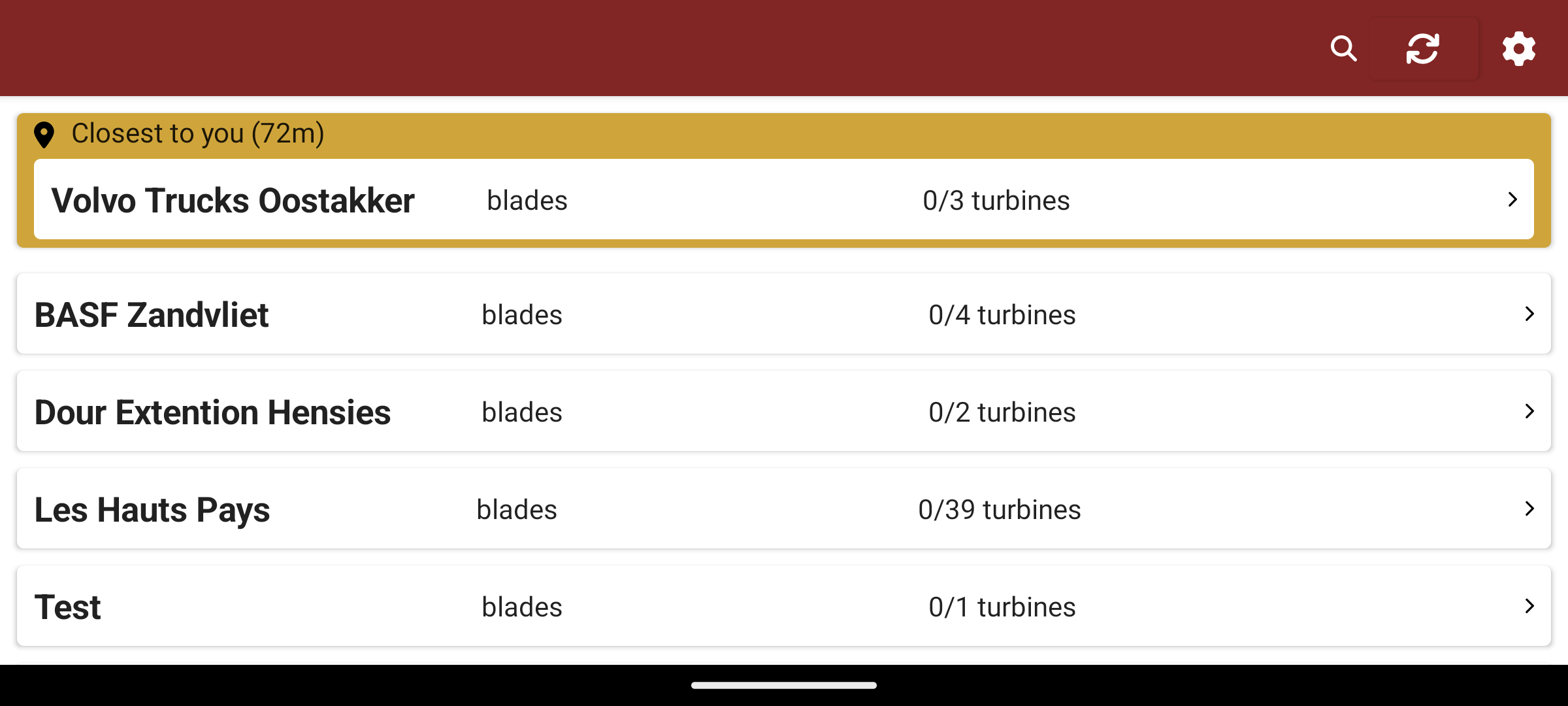Open the search icon in the header
Screen dimensions: 1568x706
point(1343,48)
